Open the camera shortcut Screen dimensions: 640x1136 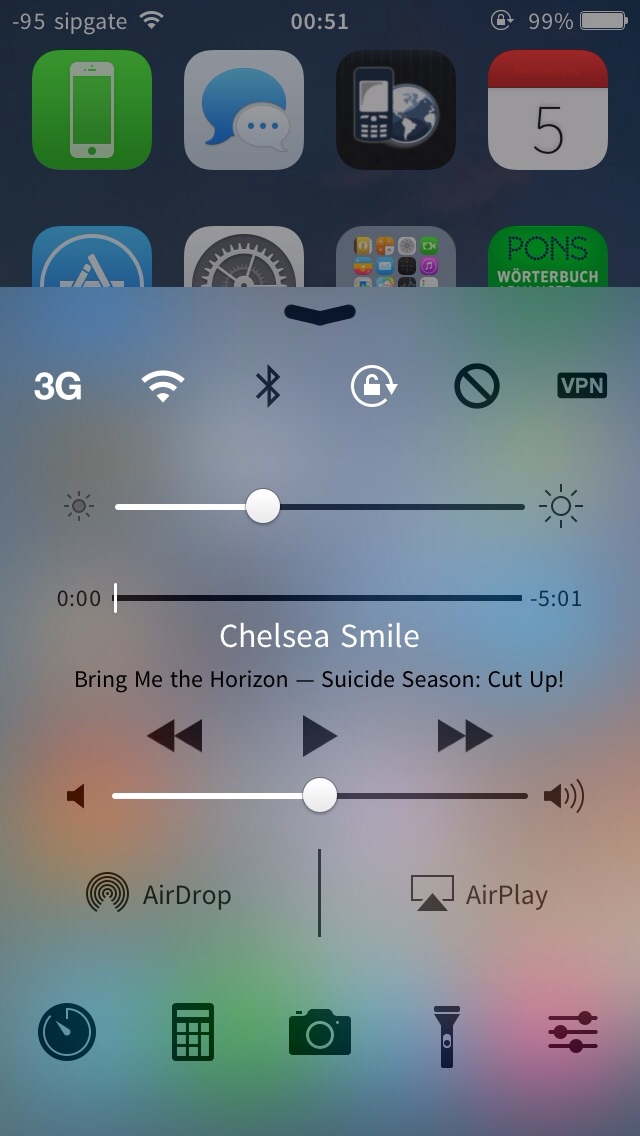[320, 1032]
